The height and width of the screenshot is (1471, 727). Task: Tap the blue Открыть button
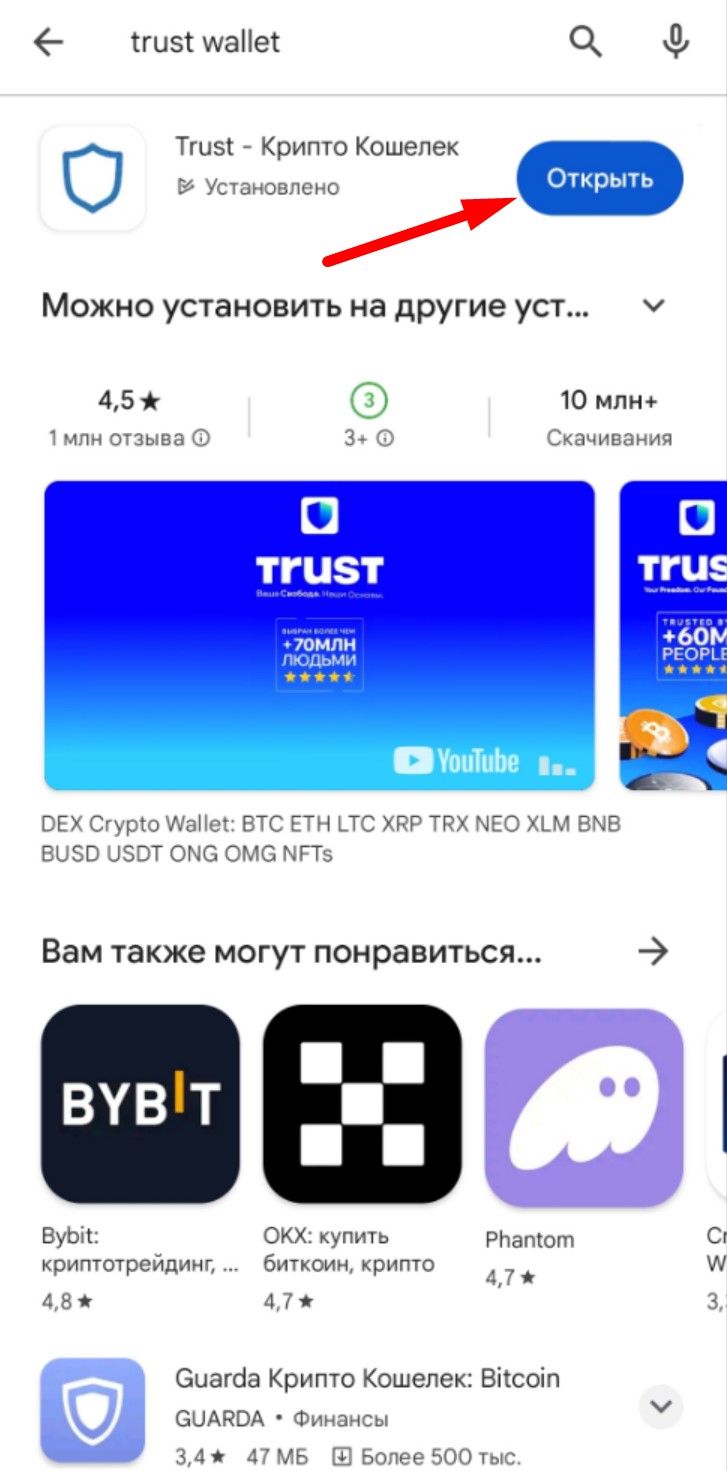(x=599, y=179)
